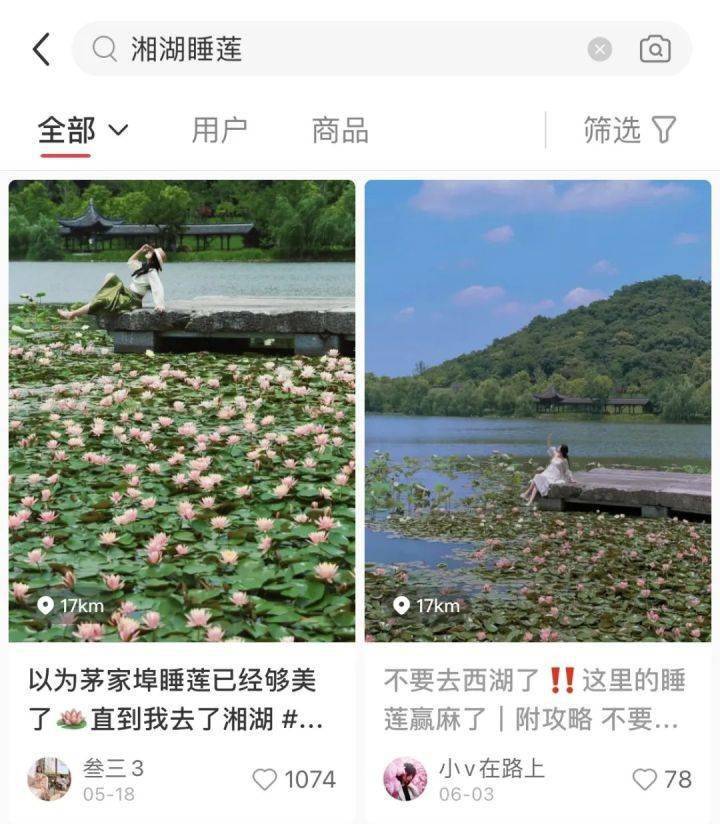Image resolution: width=720 pixels, height=824 pixels.
Task: Expand the 全部 dropdown tab
Action: click(84, 130)
